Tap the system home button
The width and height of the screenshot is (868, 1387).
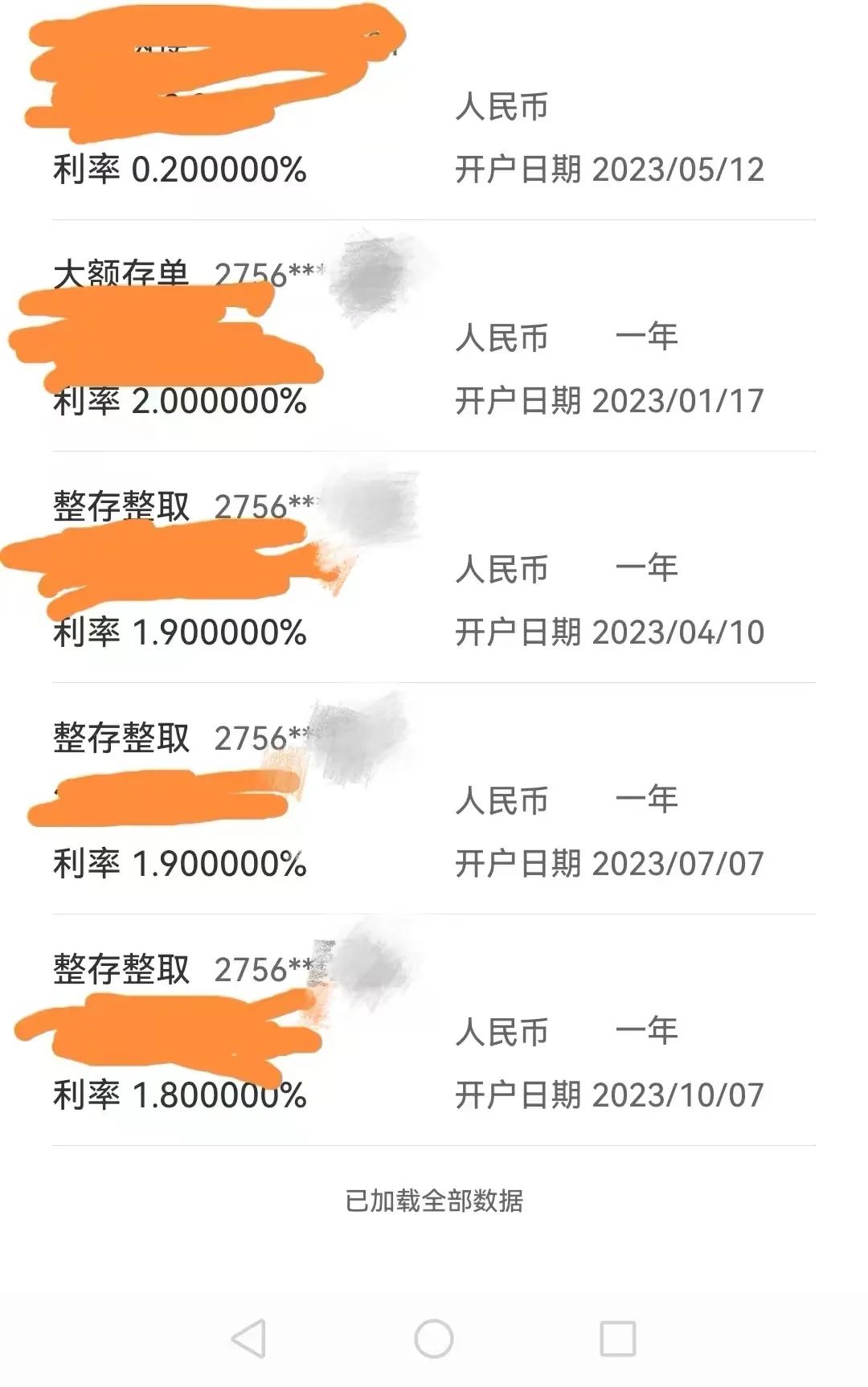[x=434, y=1338]
